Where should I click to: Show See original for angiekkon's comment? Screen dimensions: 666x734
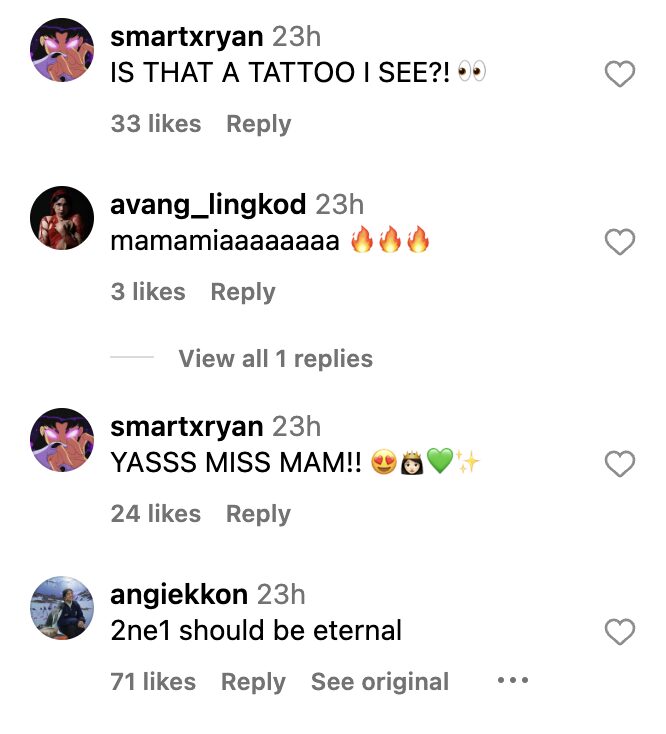[379, 682]
